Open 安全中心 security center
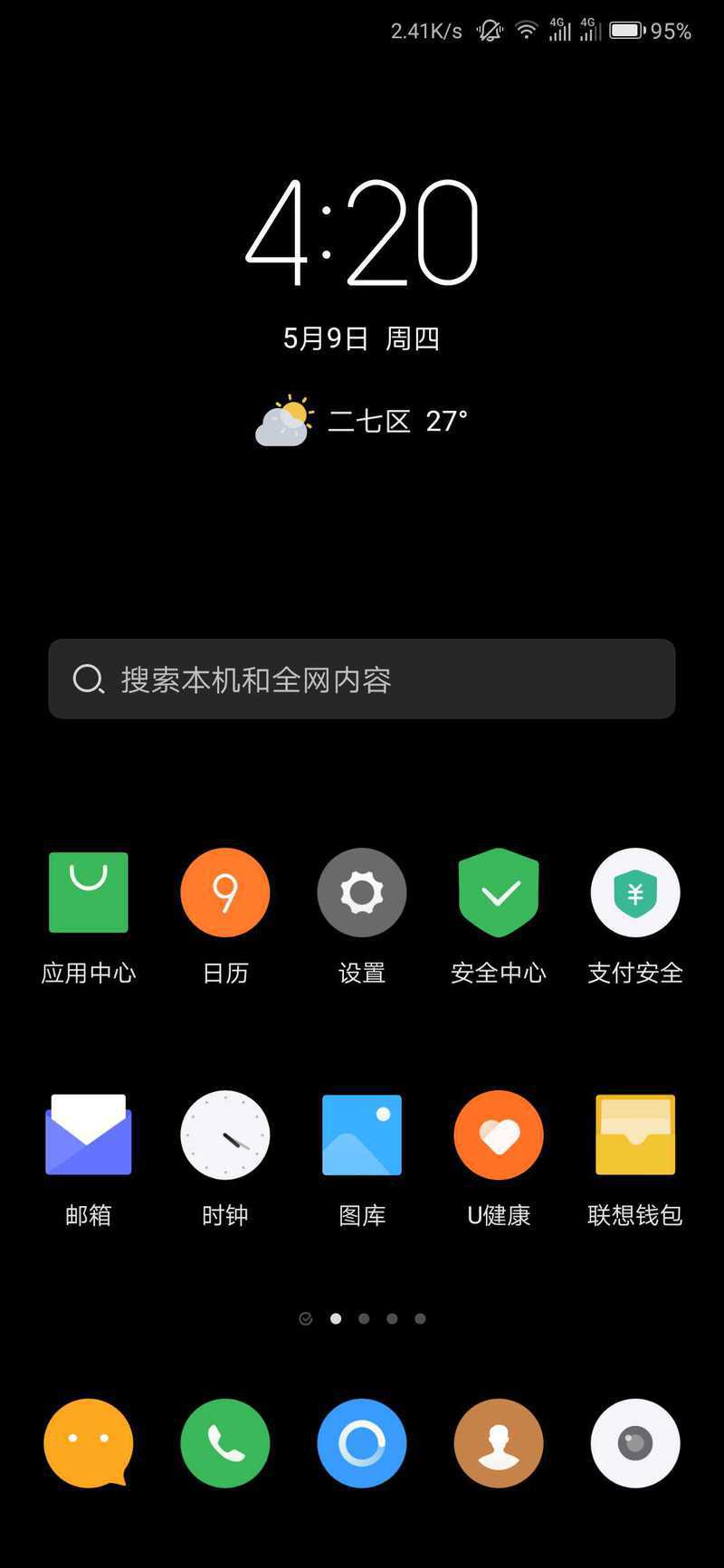 (499, 892)
